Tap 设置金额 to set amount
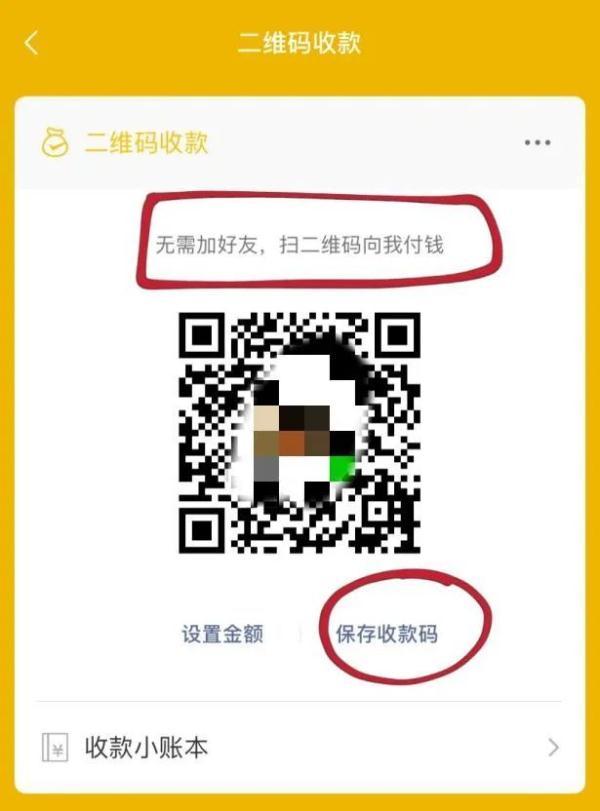This screenshot has height=811, width=600. (222, 634)
